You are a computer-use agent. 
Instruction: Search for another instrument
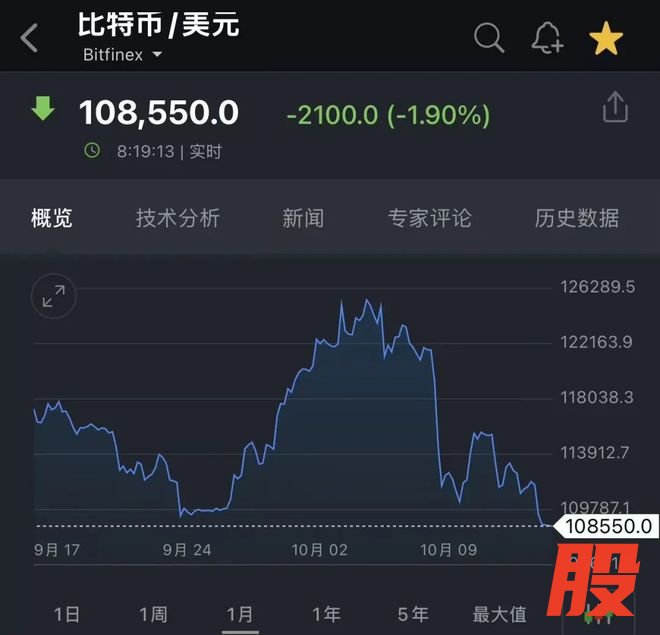coord(488,39)
